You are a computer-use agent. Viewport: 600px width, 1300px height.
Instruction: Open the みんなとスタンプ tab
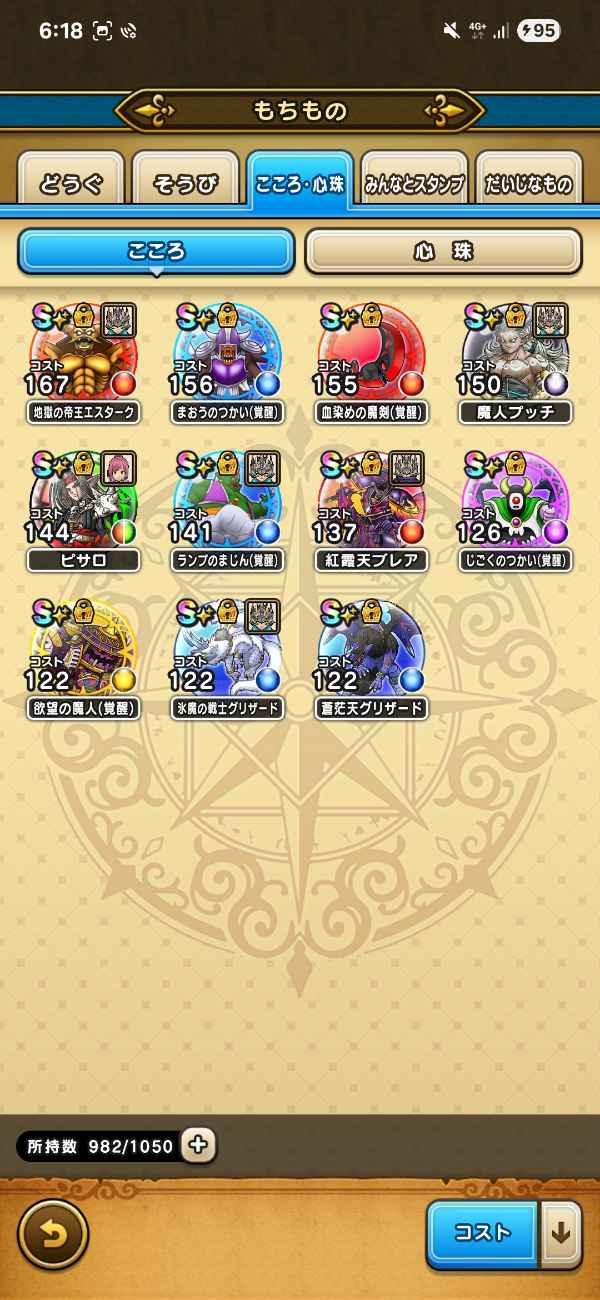[414, 184]
